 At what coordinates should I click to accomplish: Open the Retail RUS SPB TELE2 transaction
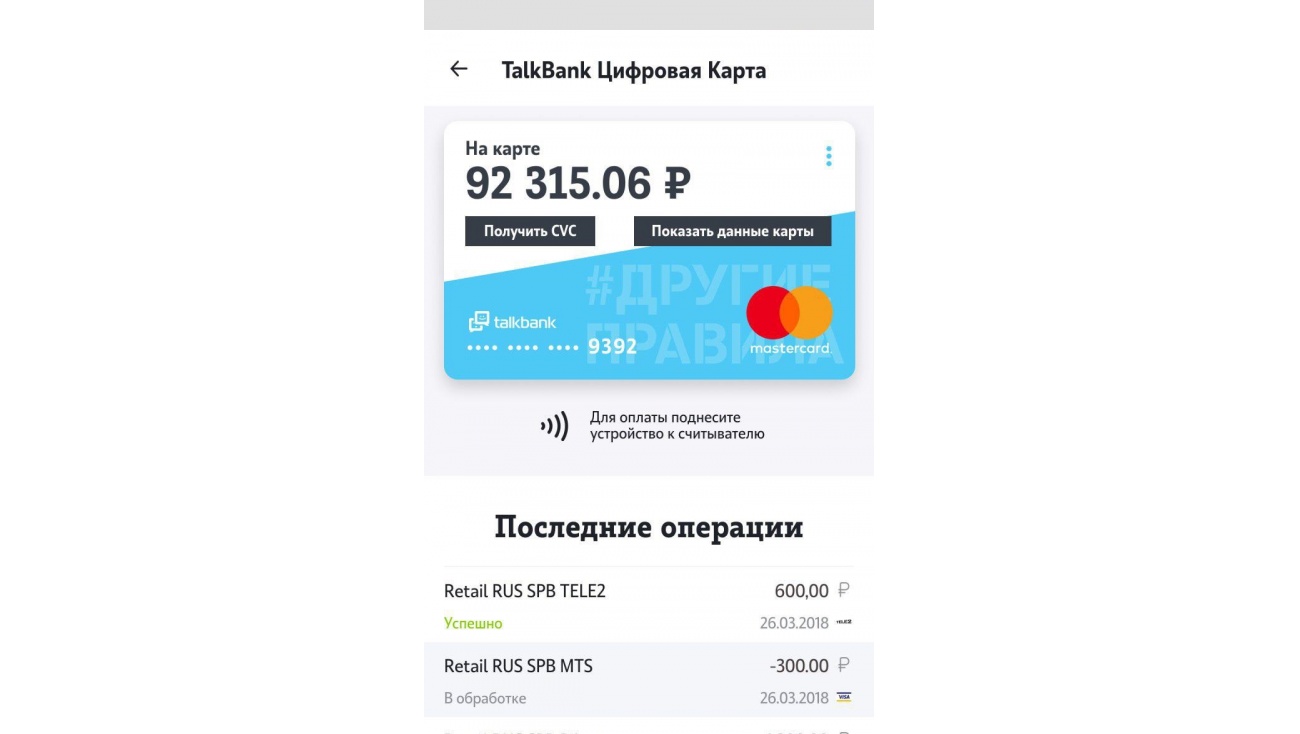point(648,605)
